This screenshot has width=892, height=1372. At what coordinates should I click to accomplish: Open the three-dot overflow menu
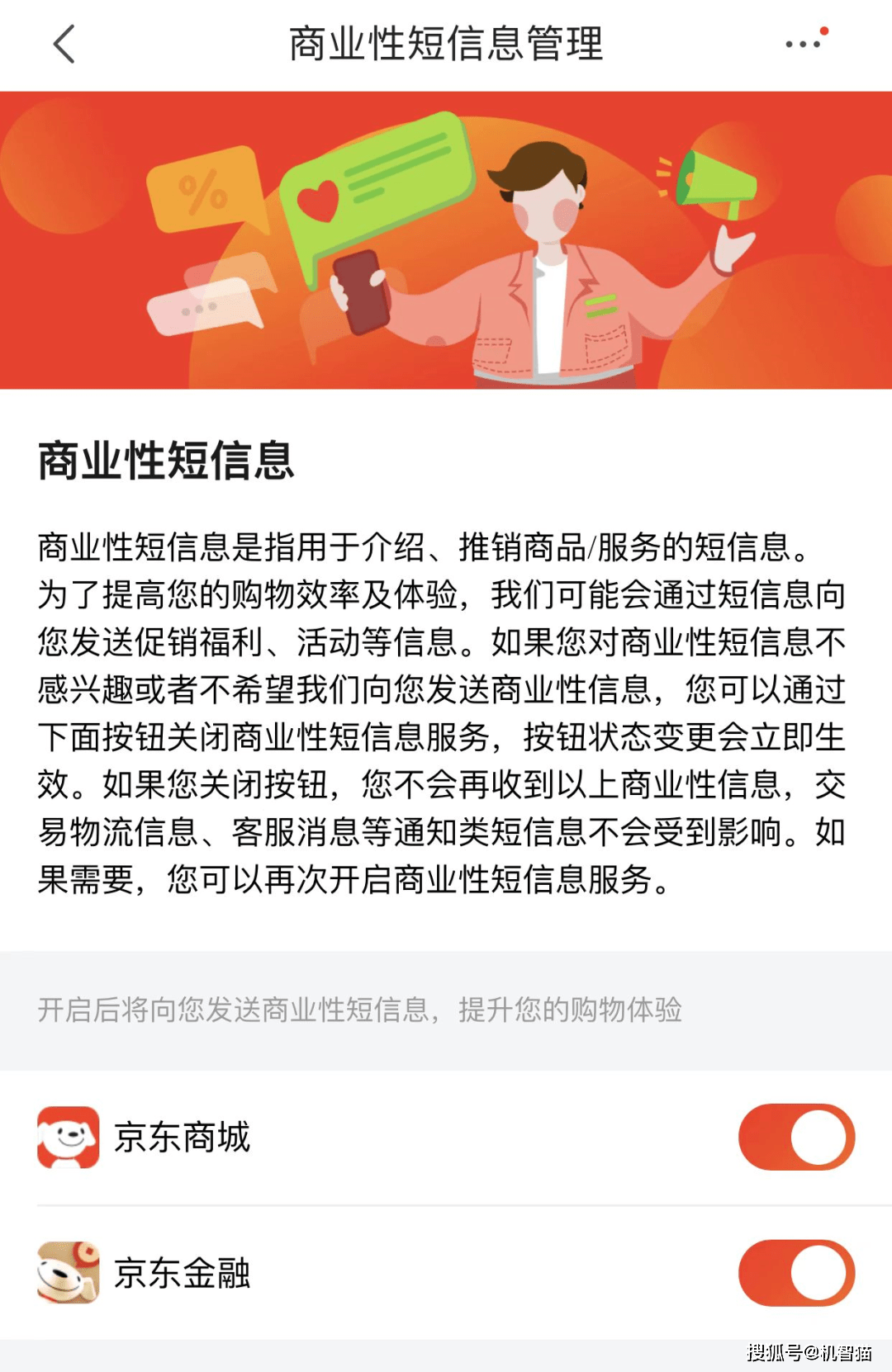(x=803, y=44)
